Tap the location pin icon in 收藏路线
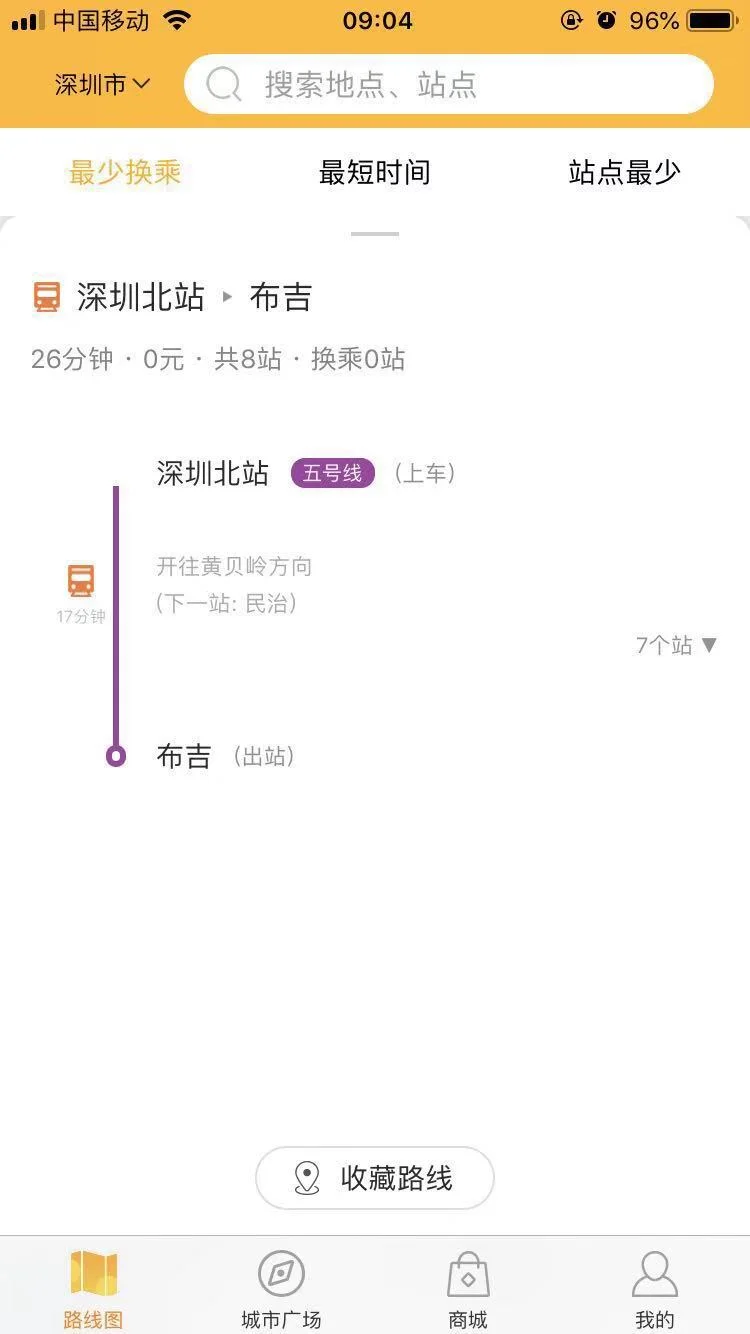This screenshot has height=1334, width=750. [x=309, y=1178]
